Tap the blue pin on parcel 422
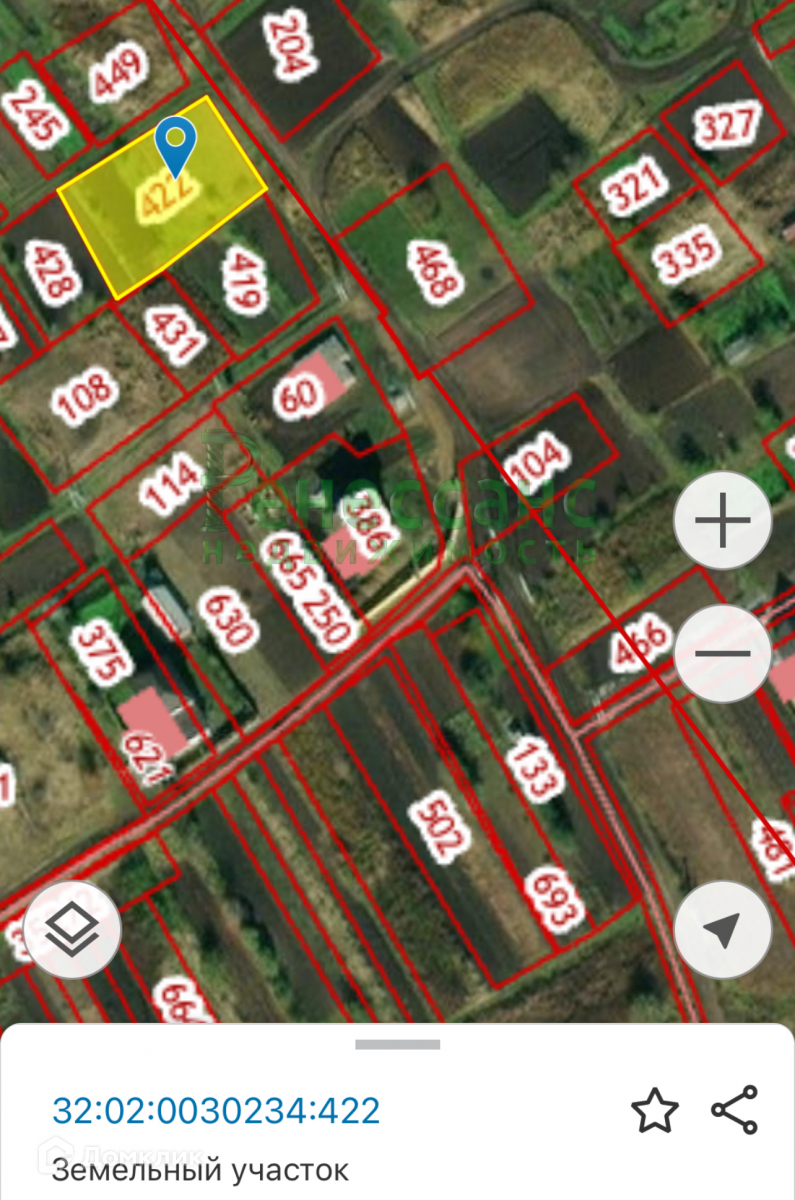 (x=177, y=145)
